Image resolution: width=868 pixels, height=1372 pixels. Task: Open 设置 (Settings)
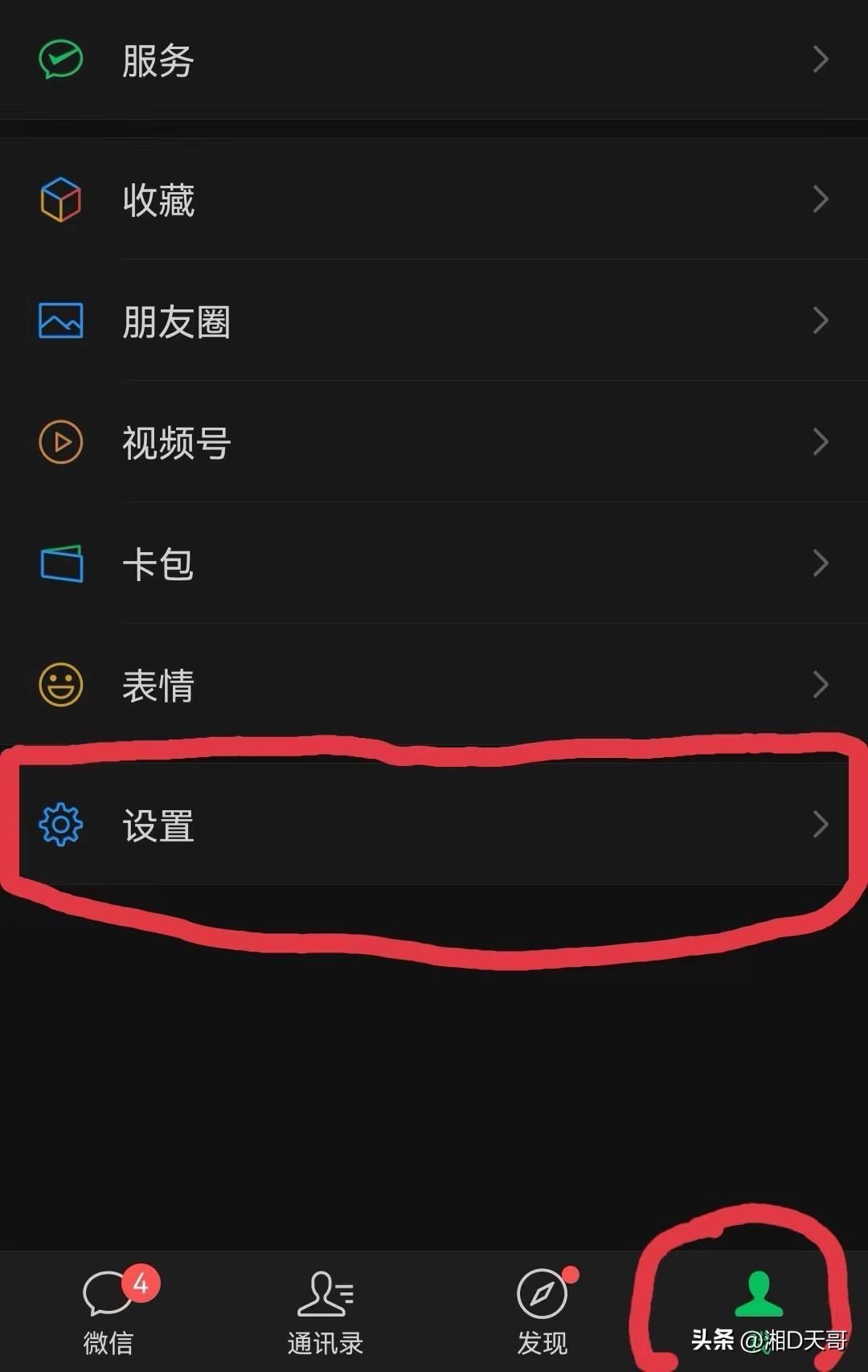[434, 825]
